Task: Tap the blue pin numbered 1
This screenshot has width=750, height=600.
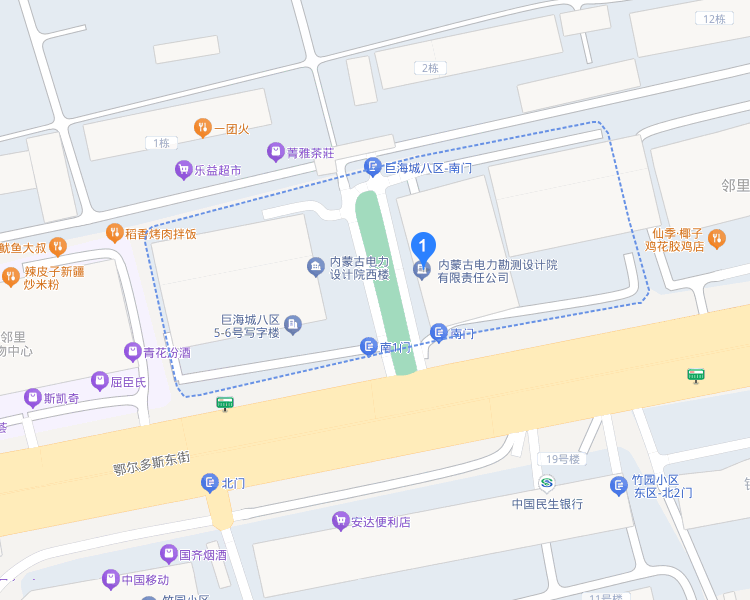Action: 424,246
